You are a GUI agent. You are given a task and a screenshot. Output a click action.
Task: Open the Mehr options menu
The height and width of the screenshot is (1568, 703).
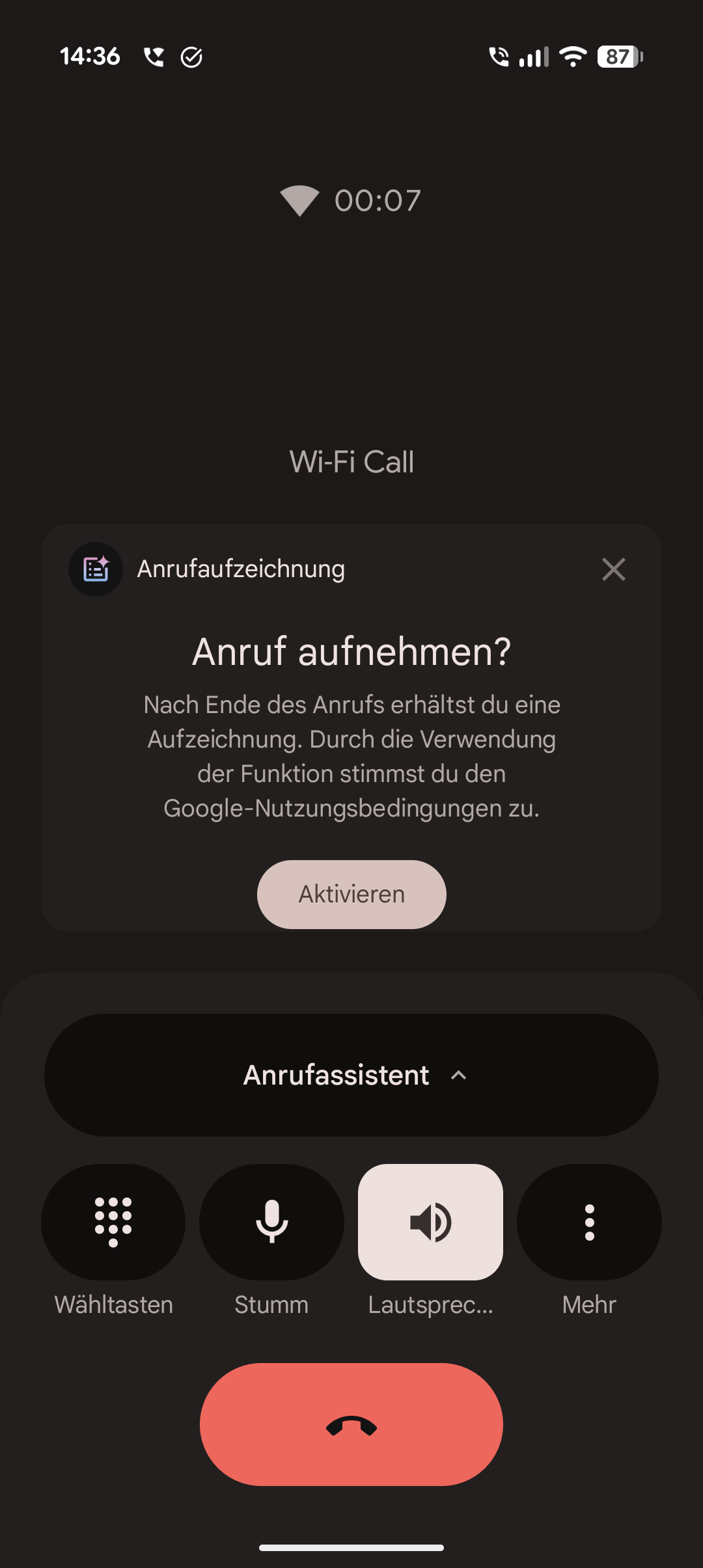point(589,1222)
